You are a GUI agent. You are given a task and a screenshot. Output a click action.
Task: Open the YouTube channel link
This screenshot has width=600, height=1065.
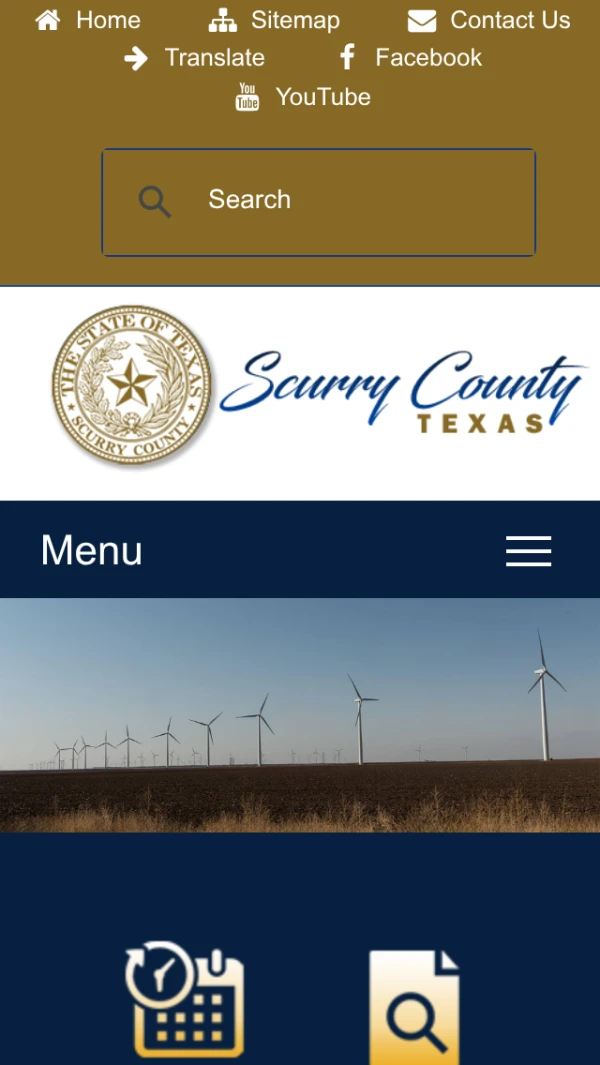(x=303, y=97)
